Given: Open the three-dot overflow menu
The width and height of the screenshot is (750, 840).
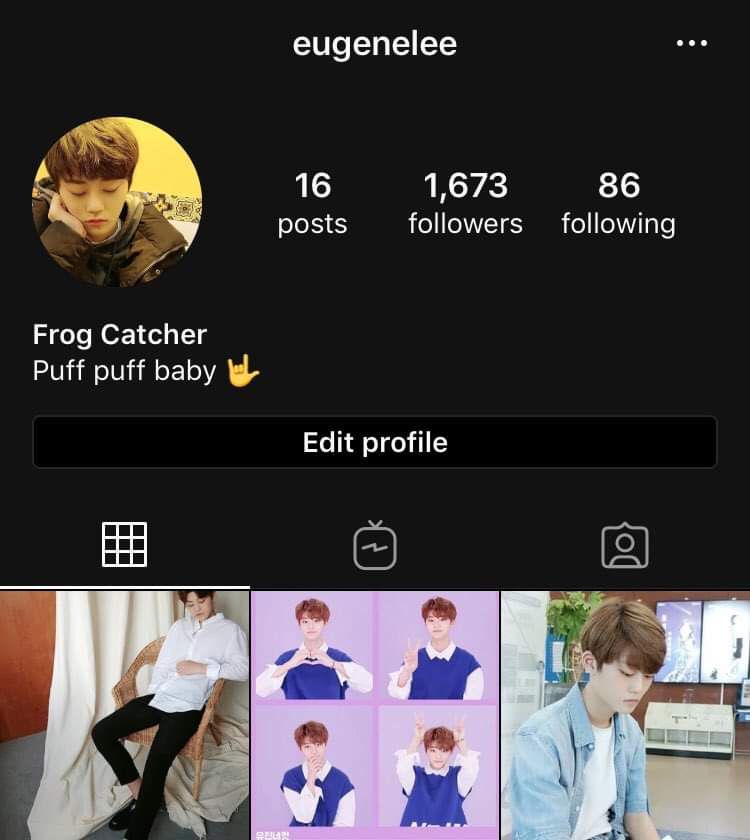Looking at the screenshot, I should coord(692,43).
